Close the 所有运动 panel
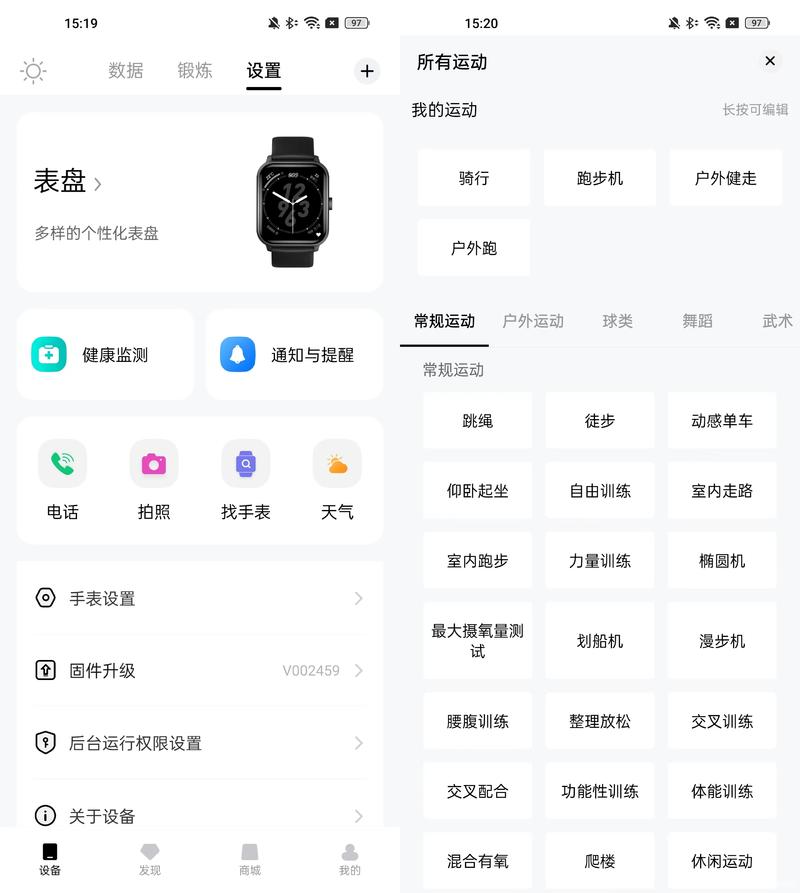The width and height of the screenshot is (800, 893). point(770,61)
